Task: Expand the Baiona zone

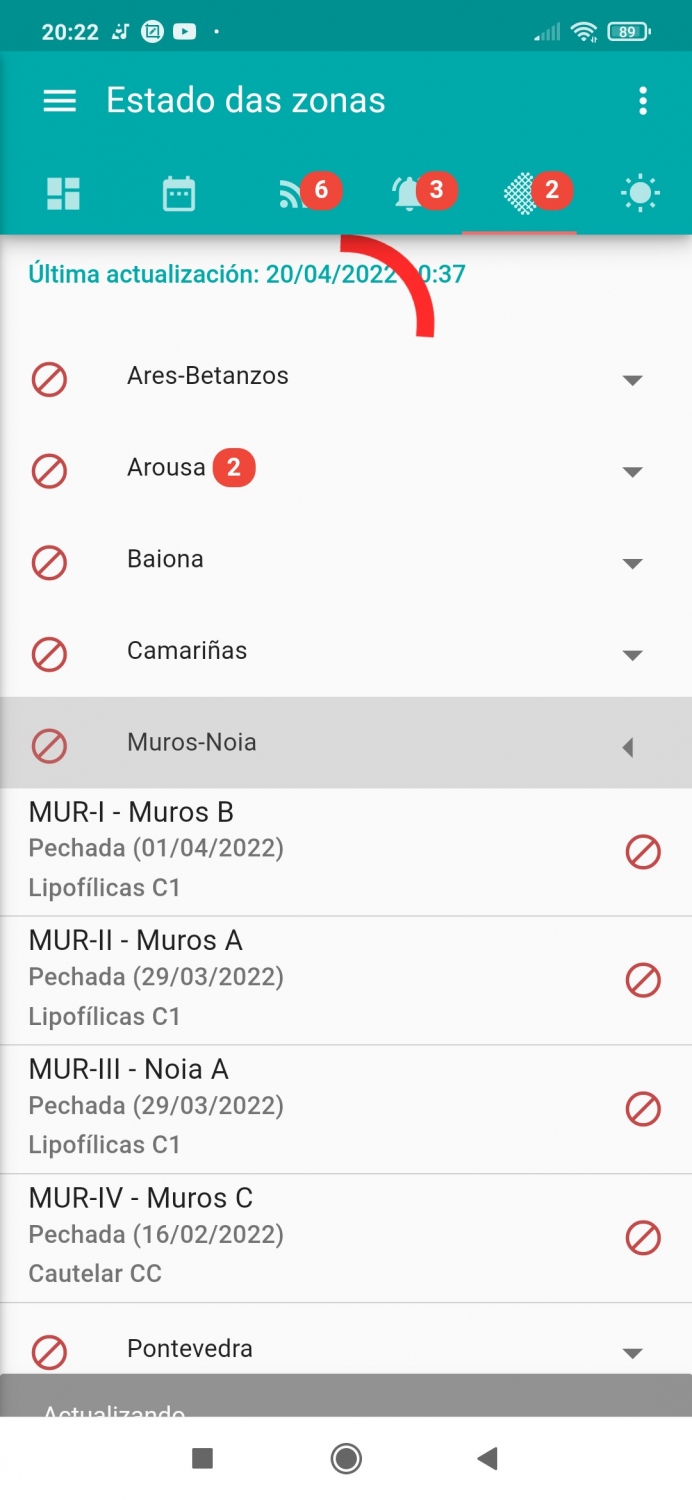Action: coord(345,560)
